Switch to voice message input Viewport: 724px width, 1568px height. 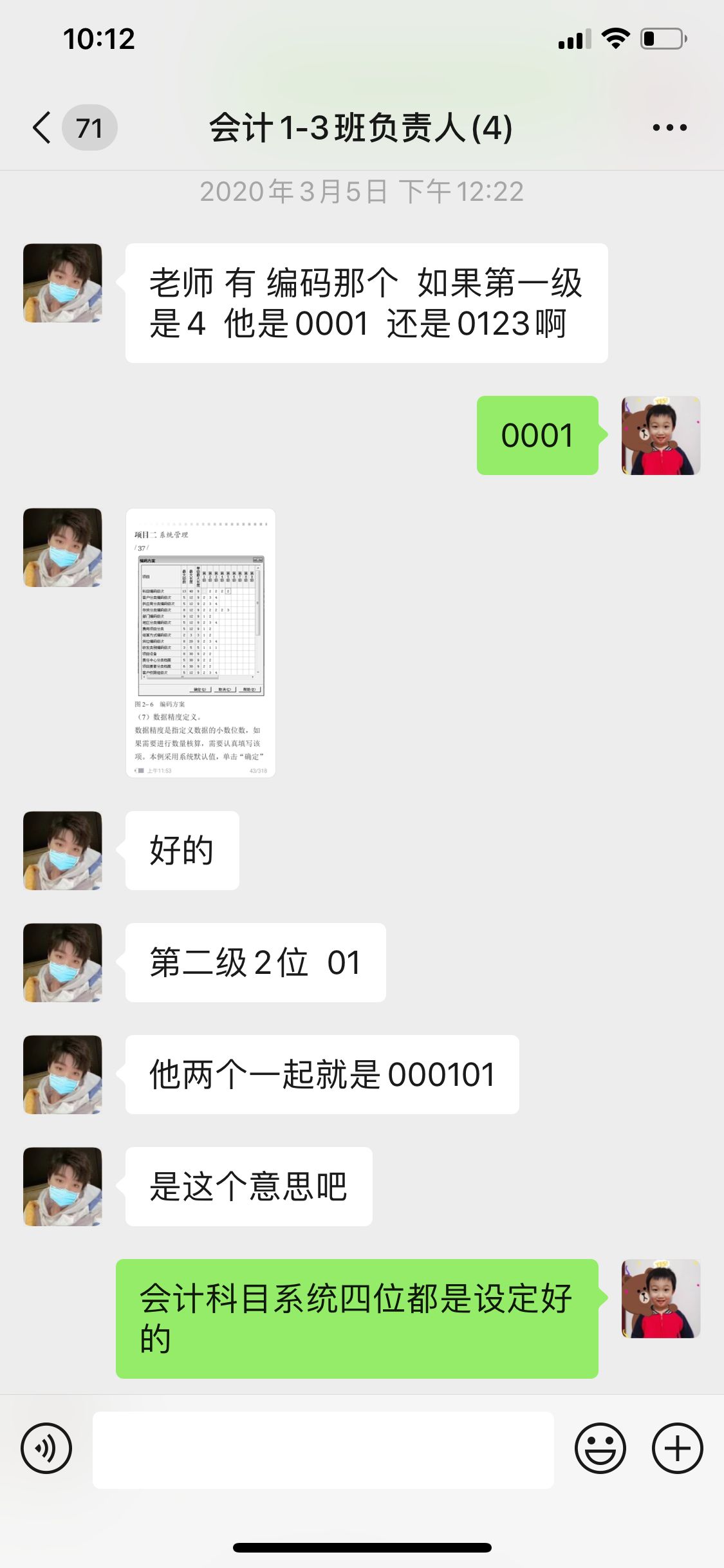(46, 1449)
